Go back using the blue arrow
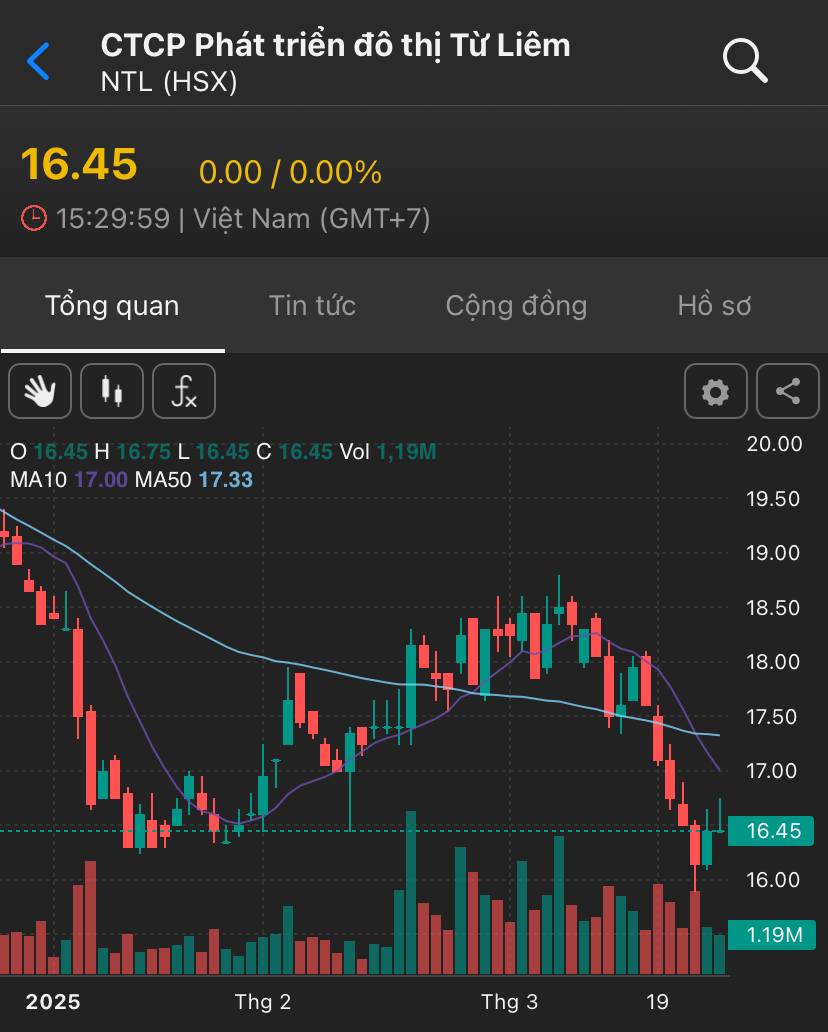The width and height of the screenshot is (828, 1032). pos(38,61)
